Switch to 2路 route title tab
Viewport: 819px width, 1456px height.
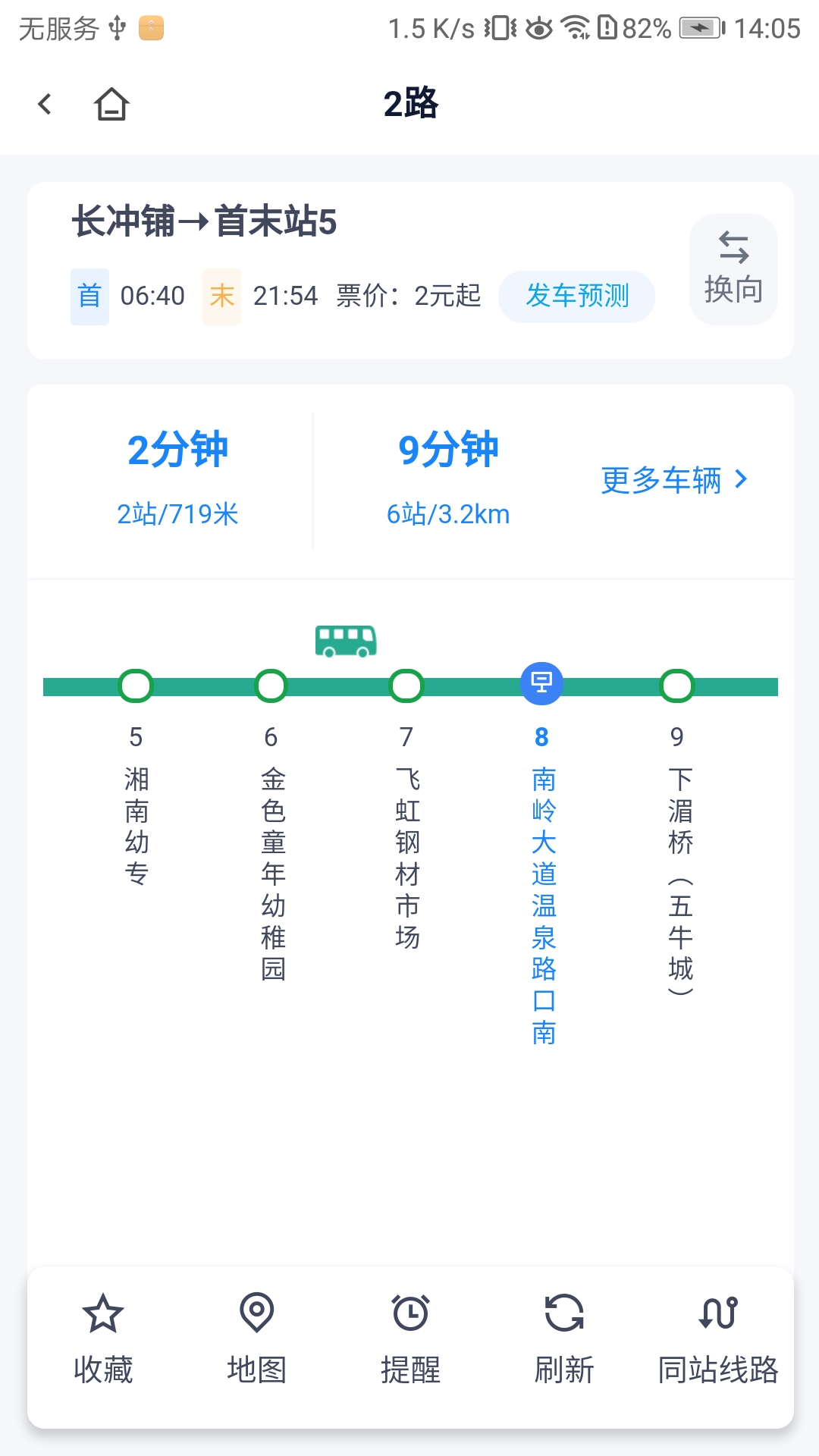pos(409,105)
